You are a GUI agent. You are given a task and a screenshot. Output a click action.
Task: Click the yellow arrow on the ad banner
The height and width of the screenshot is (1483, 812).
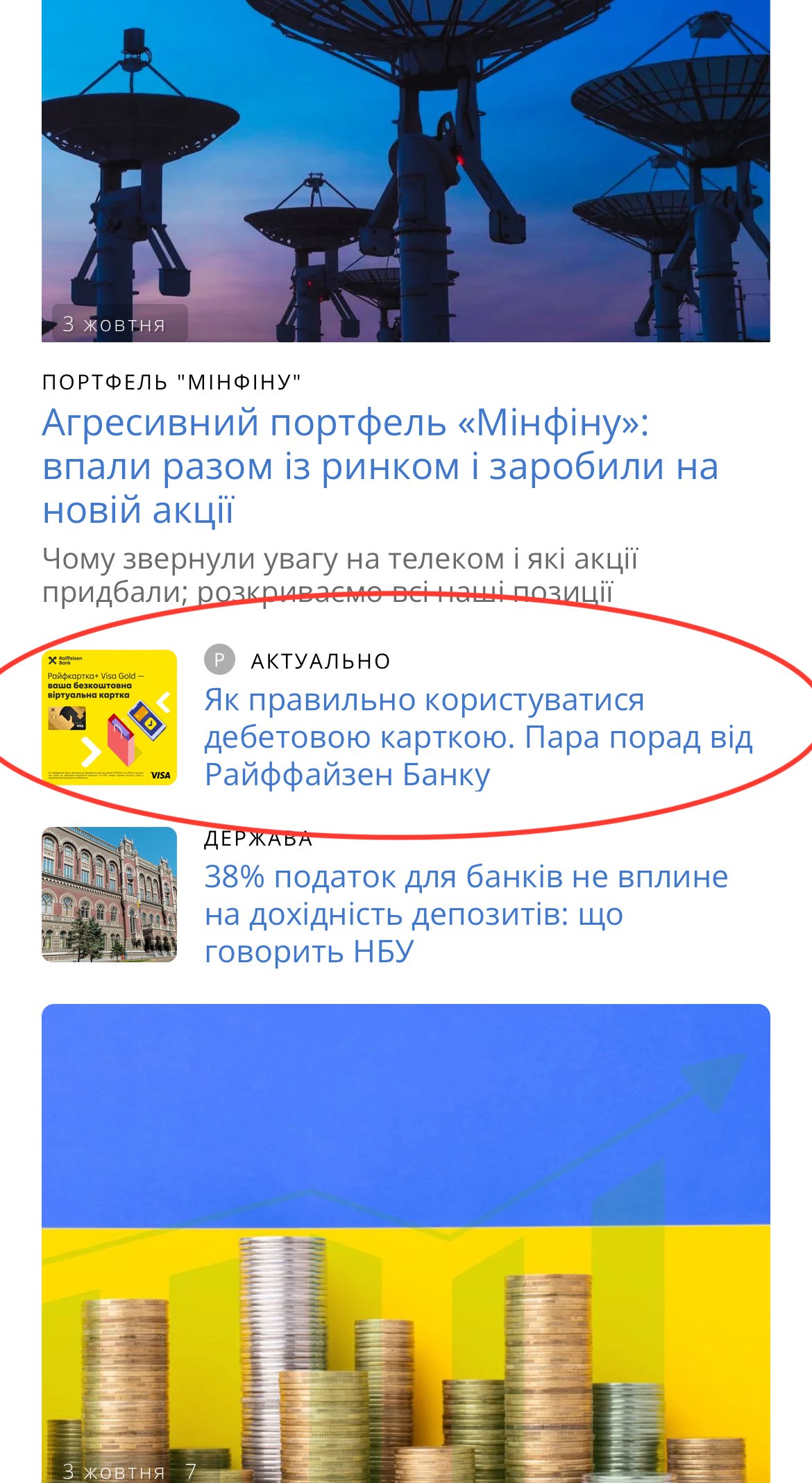(x=90, y=752)
